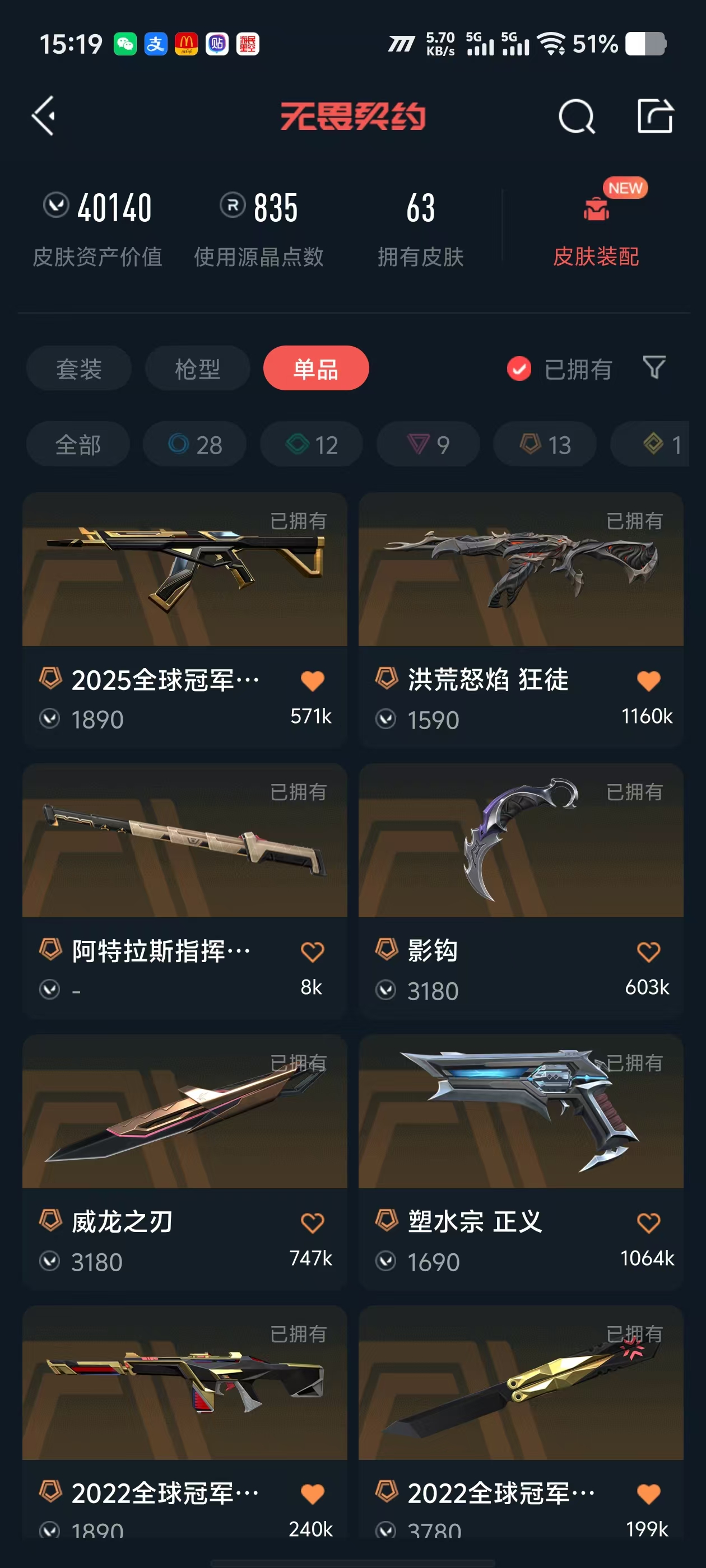
Task: Open the search icon
Action: pyautogui.click(x=576, y=116)
